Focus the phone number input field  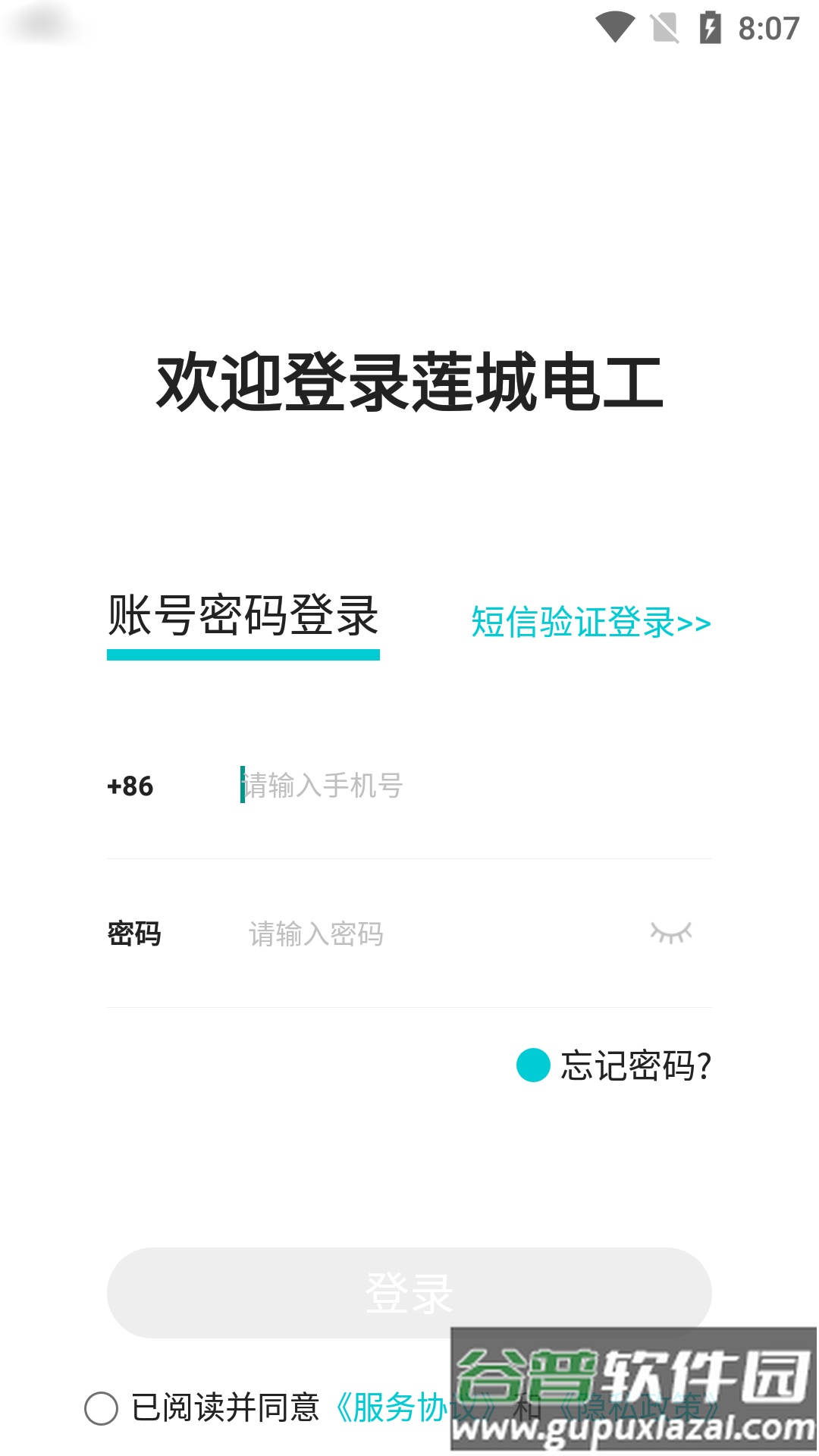455,786
